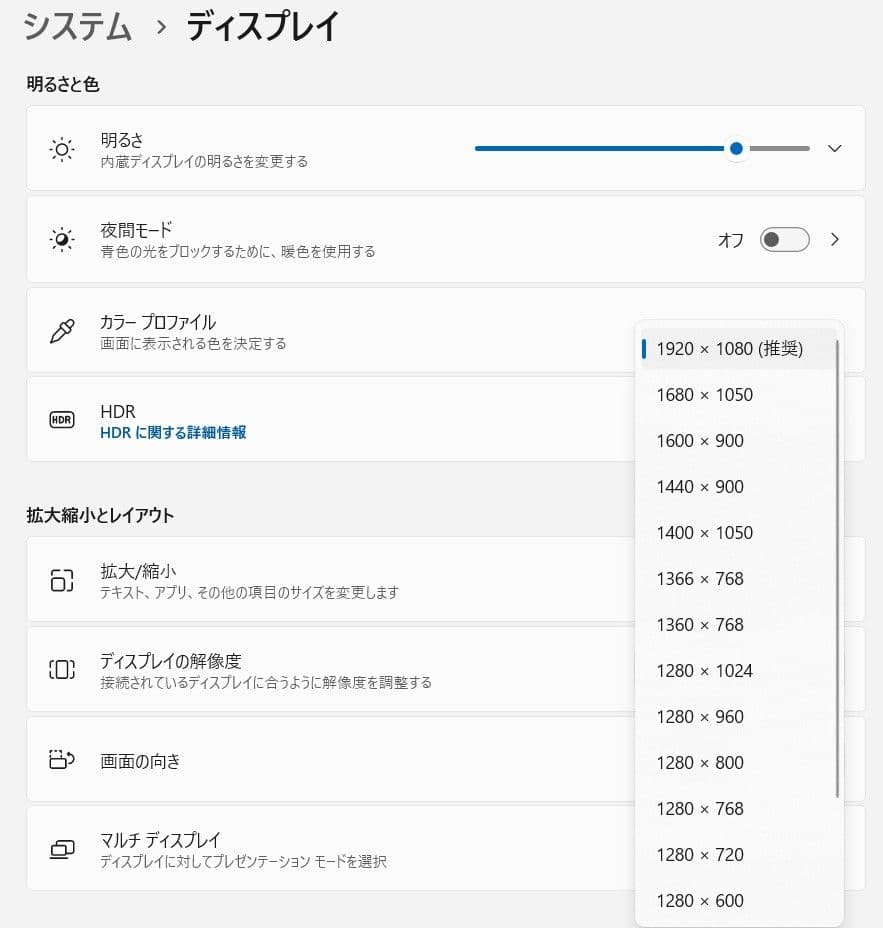Open the 夜間モード settings chevron
This screenshot has height=928, width=883.
[834, 239]
